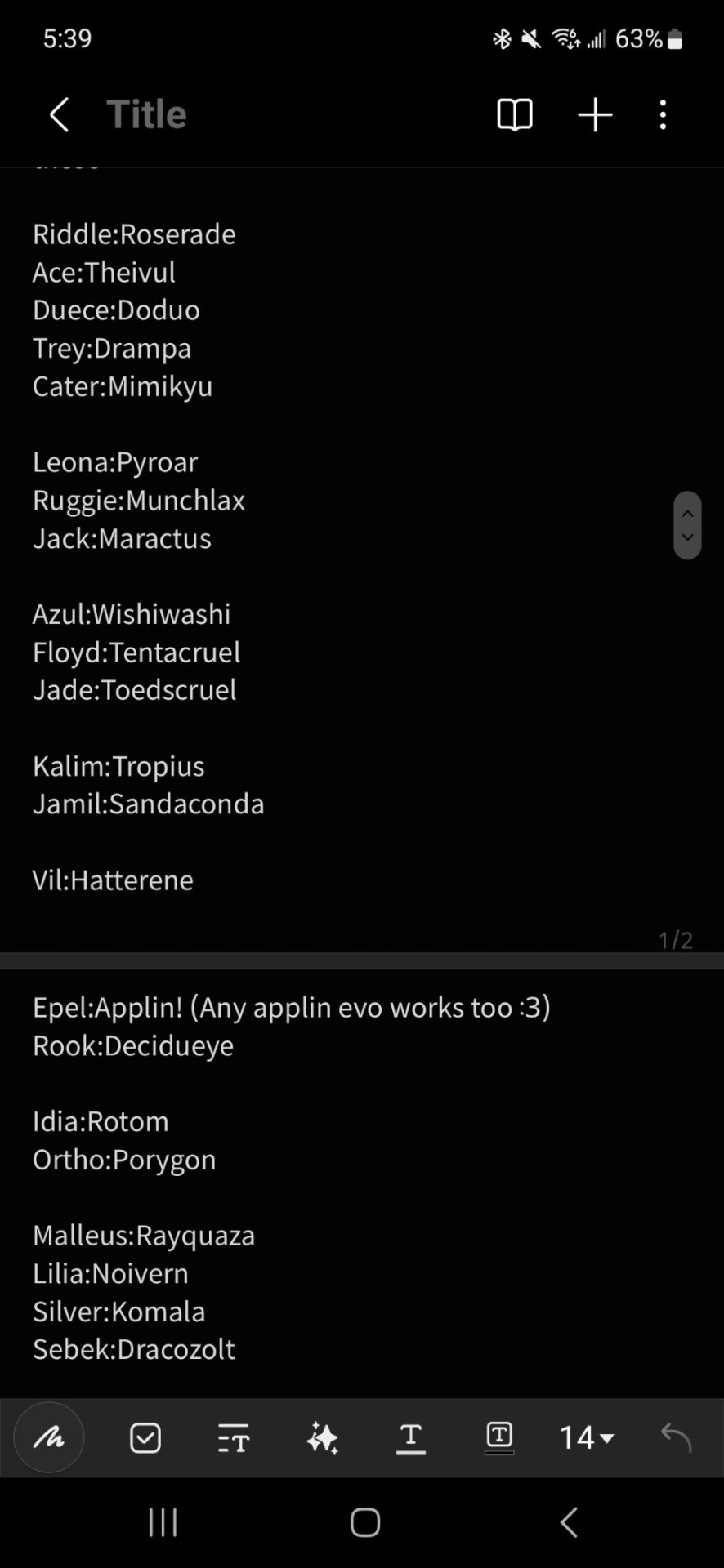Go back from the note
The height and width of the screenshot is (1568, 724).
59,114
